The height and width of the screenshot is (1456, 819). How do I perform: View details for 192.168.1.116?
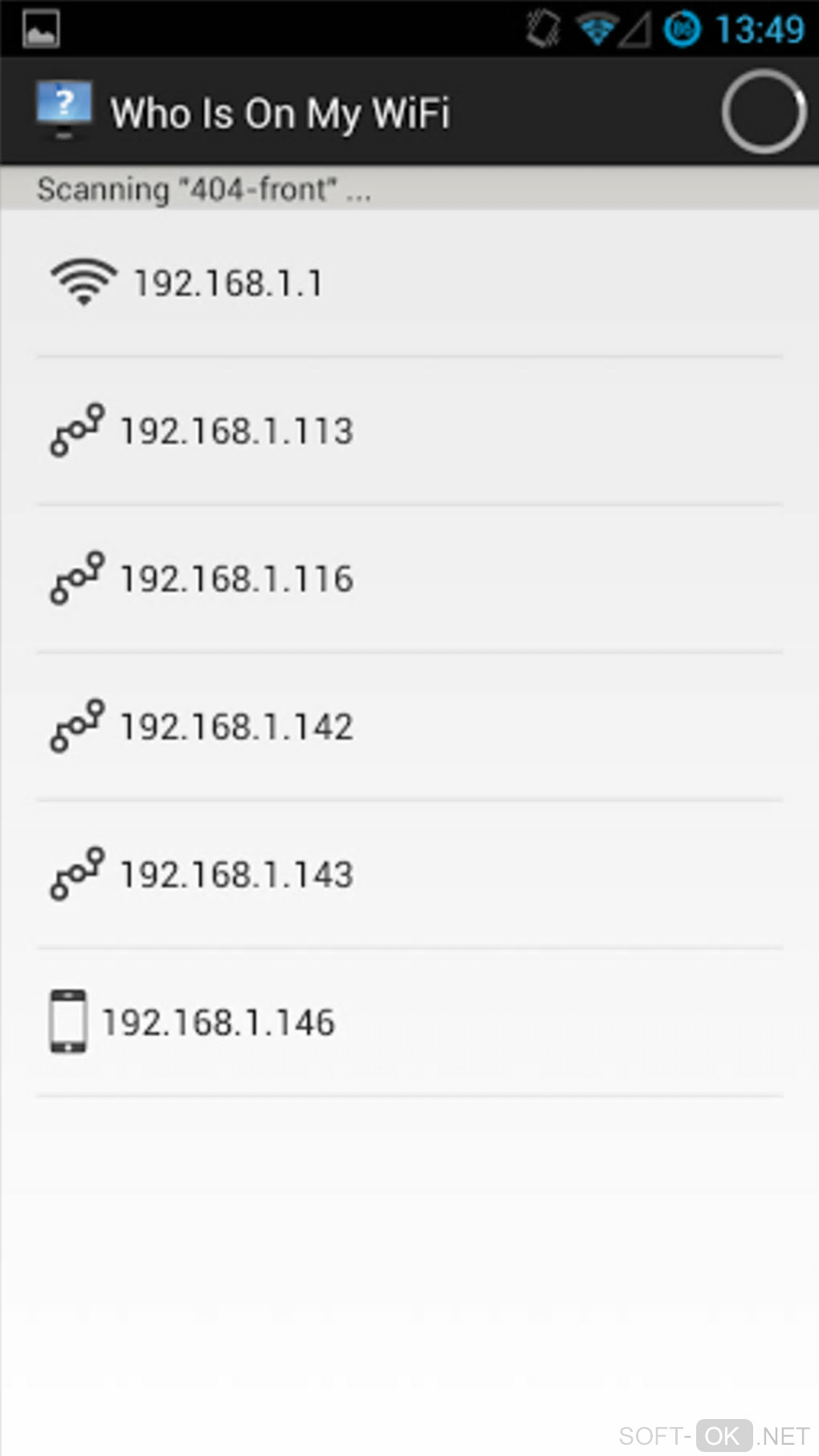point(236,579)
